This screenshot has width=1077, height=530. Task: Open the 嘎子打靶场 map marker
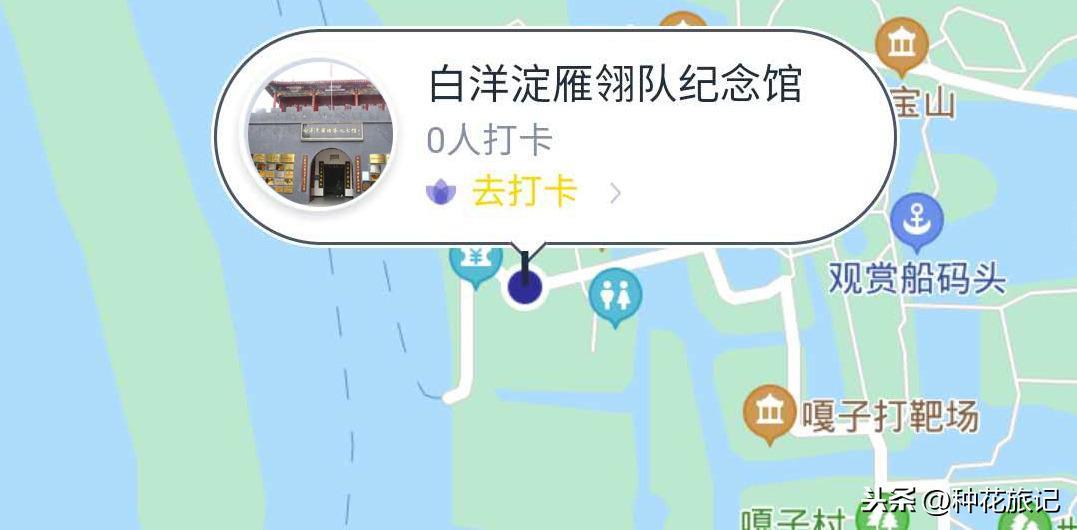click(769, 413)
